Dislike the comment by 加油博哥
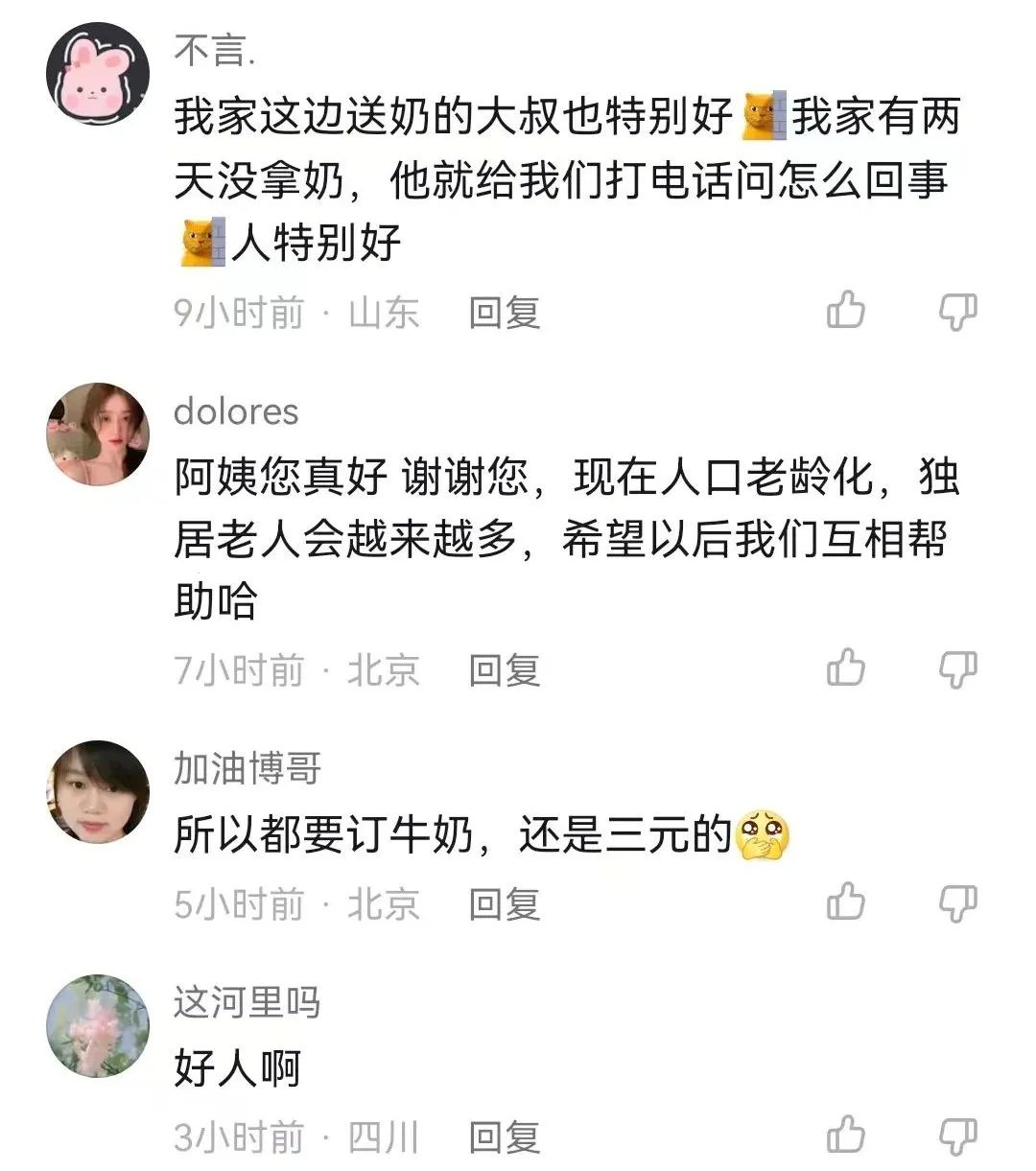Image resolution: width=1036 pixels, height=1171 pixels. [x=956, y=903]
